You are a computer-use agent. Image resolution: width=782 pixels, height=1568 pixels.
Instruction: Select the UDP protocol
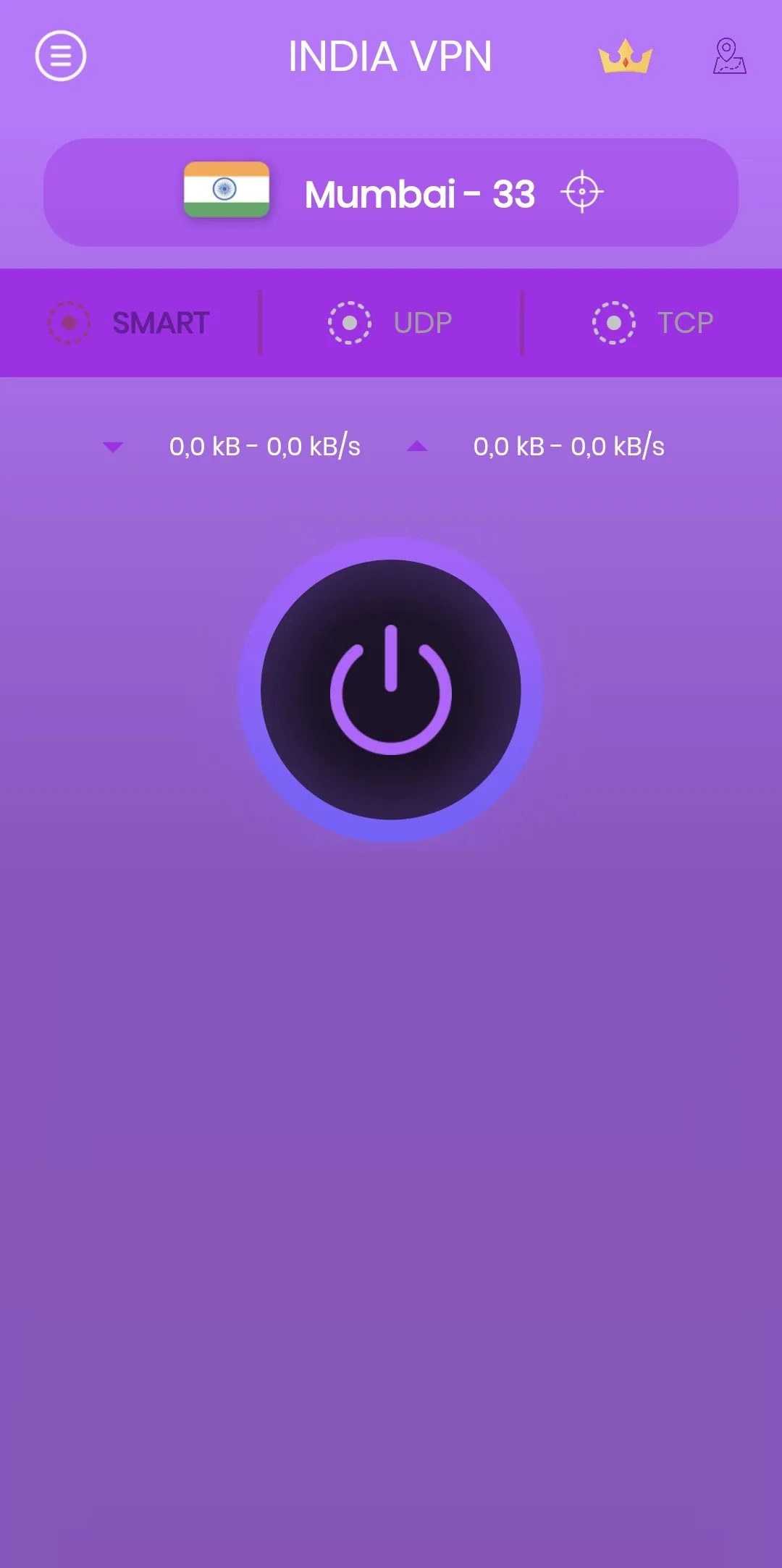tap(391, 323)
